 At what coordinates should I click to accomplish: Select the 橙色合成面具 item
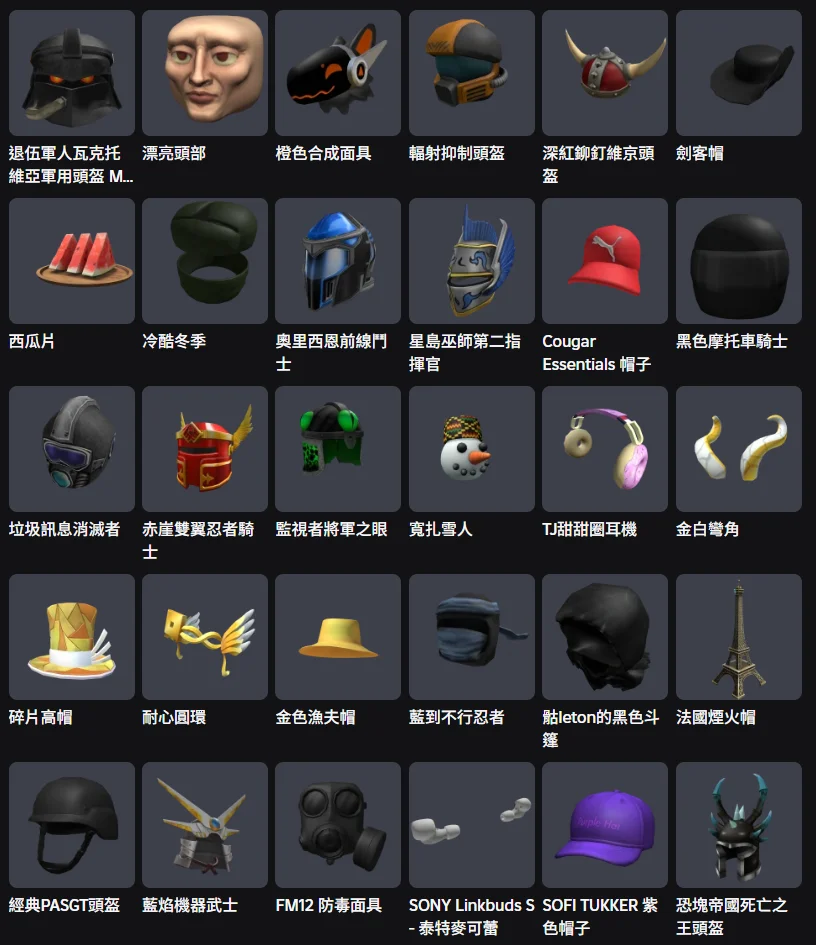tap(338, 73)
